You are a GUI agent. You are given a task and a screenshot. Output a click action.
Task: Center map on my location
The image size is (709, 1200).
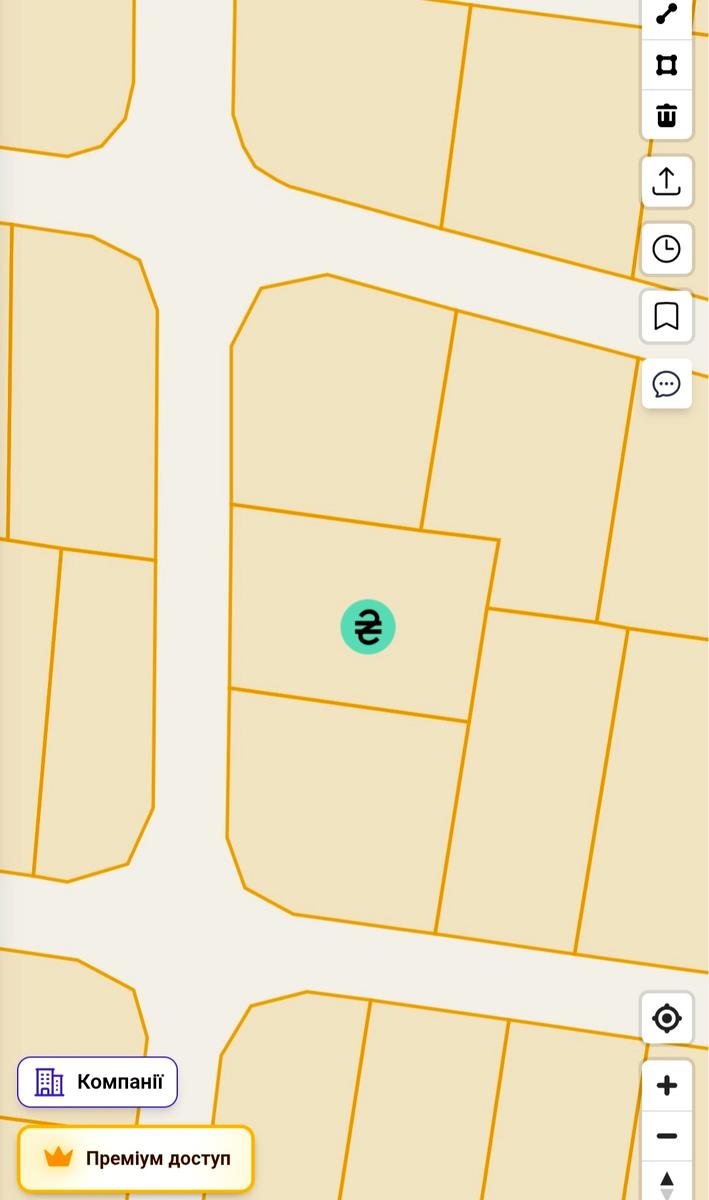coord(666,1019)
